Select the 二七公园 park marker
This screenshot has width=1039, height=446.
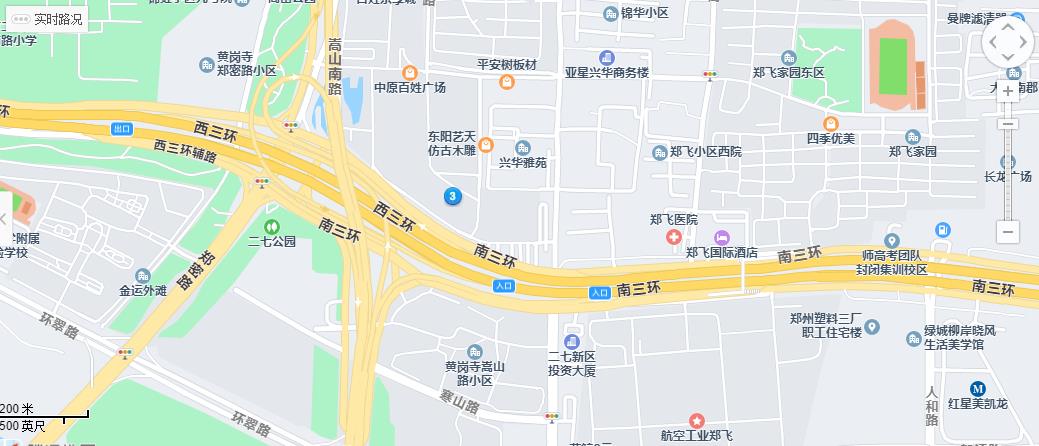pos(272,225)
